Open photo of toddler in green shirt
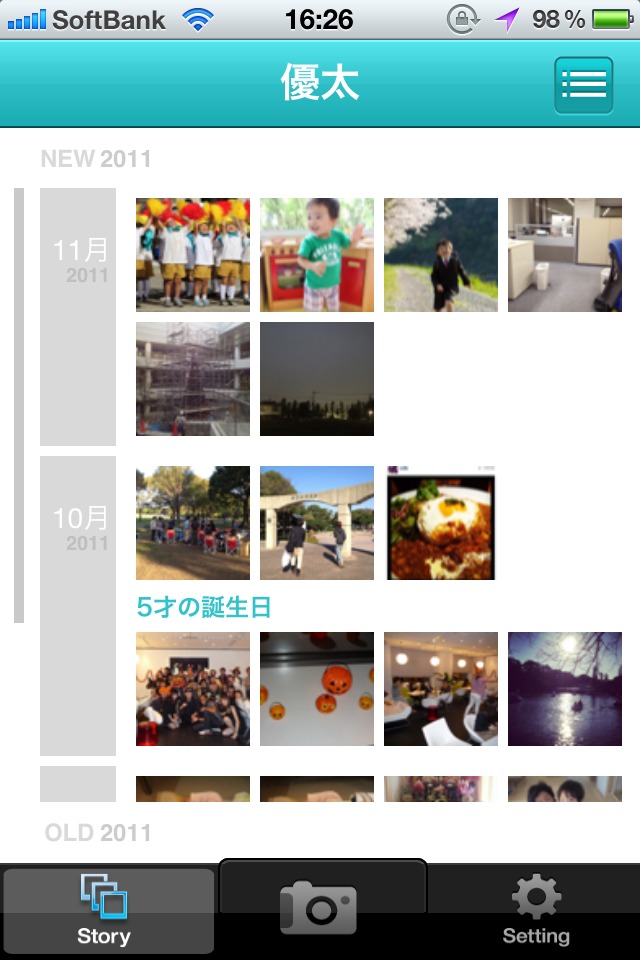Viewport: 640px width, 960px height. 317,254
